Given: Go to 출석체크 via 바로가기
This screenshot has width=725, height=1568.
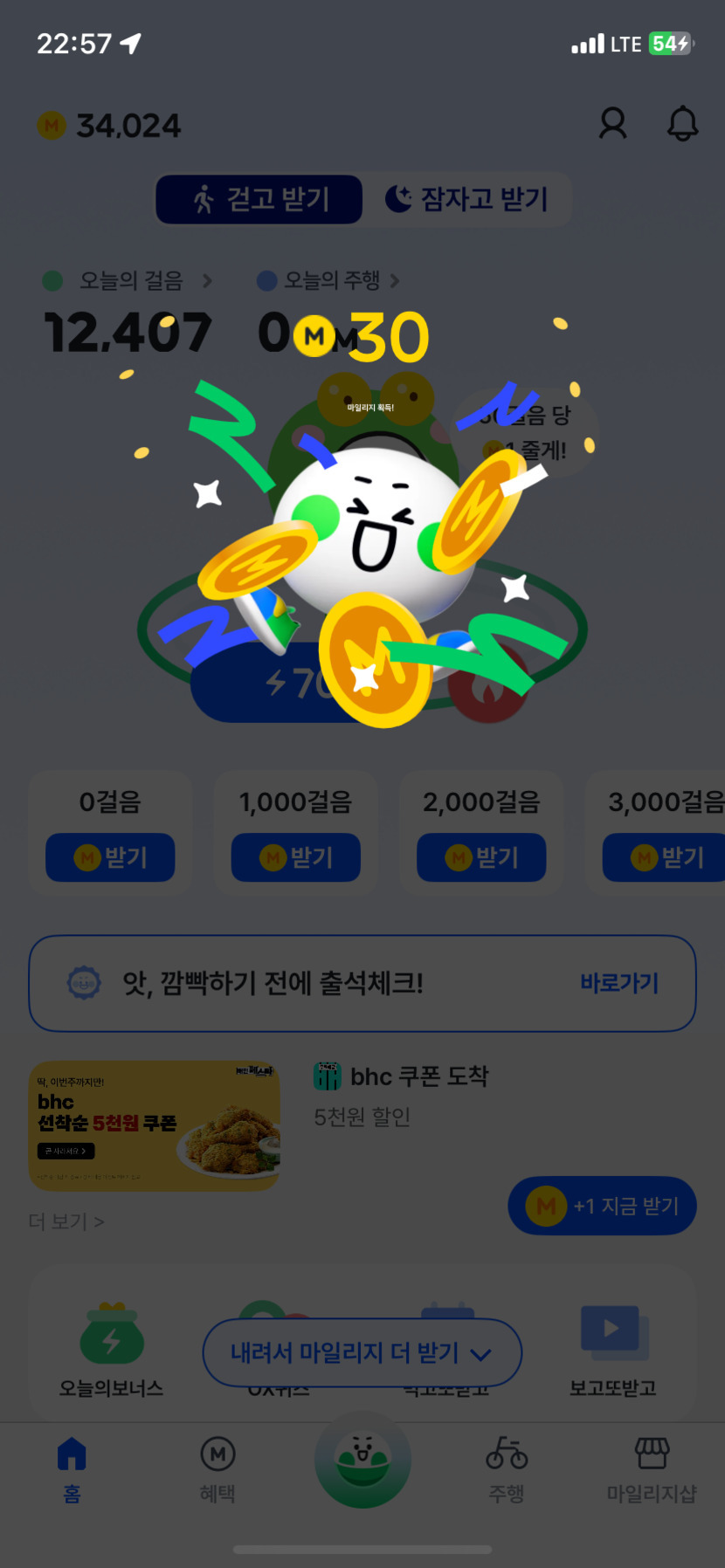Looking at the screenshot, I should coord(618,983).
